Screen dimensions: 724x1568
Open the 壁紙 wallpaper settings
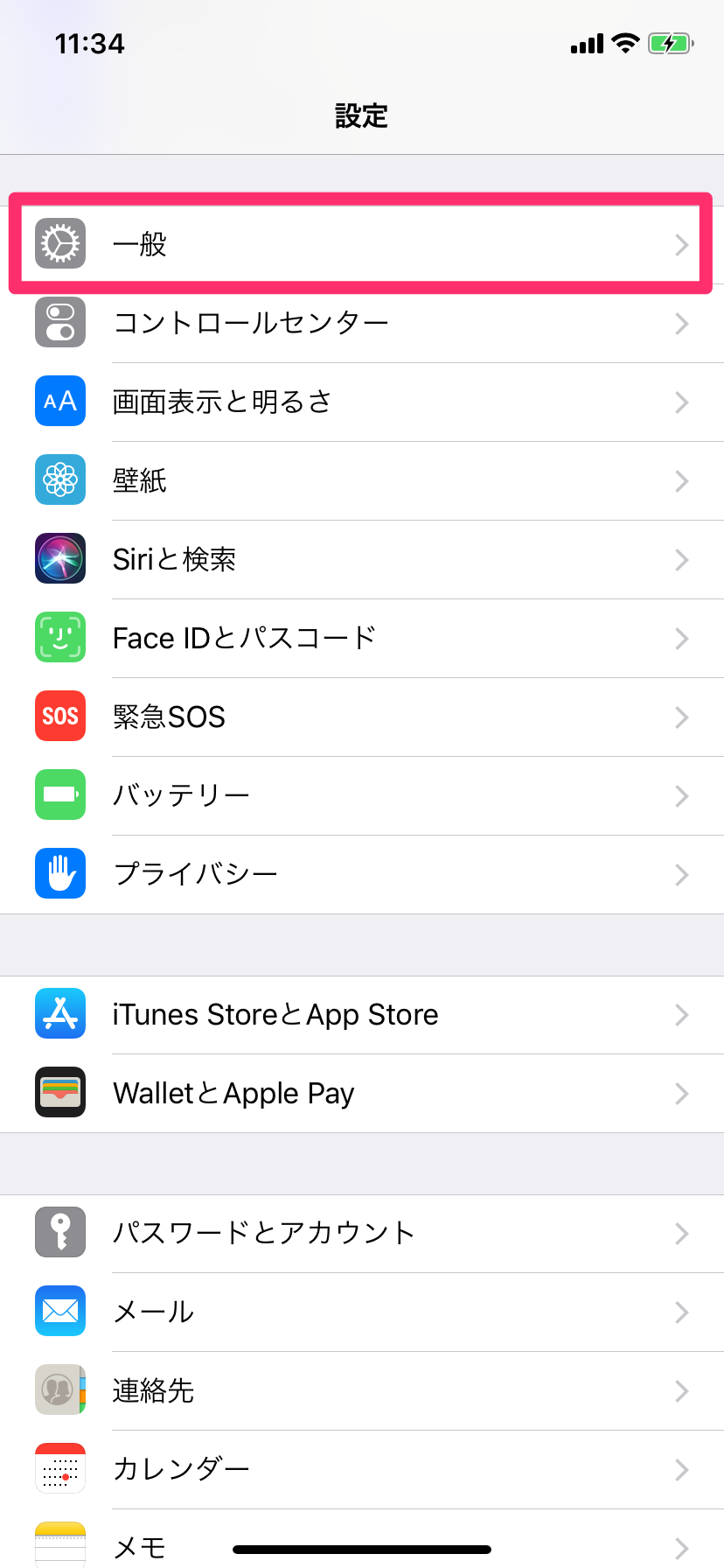click(x=362, y=480)
